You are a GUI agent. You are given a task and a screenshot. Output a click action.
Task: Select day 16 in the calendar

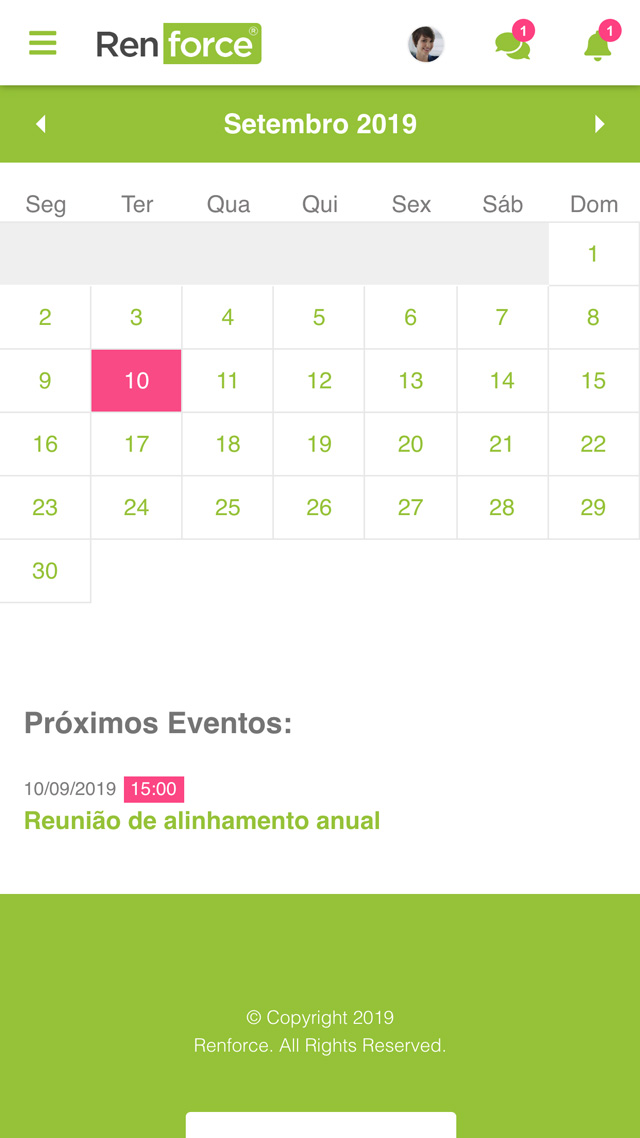45,444
